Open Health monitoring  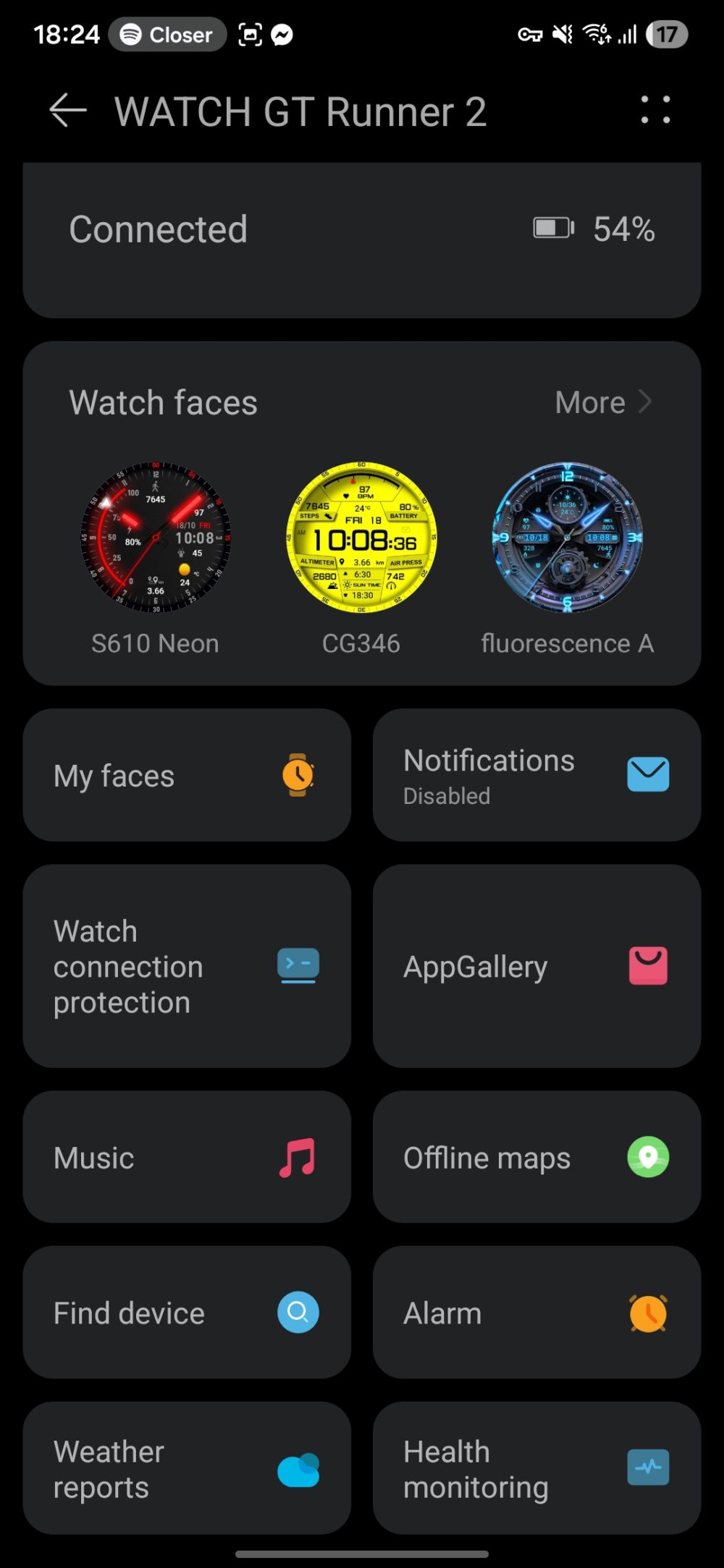pyautogui.click(x=536, y=1468)
